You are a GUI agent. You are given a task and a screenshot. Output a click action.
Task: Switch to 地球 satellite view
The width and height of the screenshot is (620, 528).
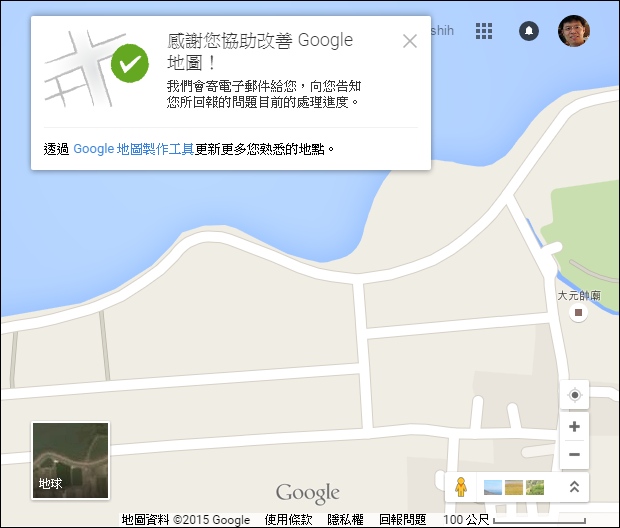[x=70, y=460]
